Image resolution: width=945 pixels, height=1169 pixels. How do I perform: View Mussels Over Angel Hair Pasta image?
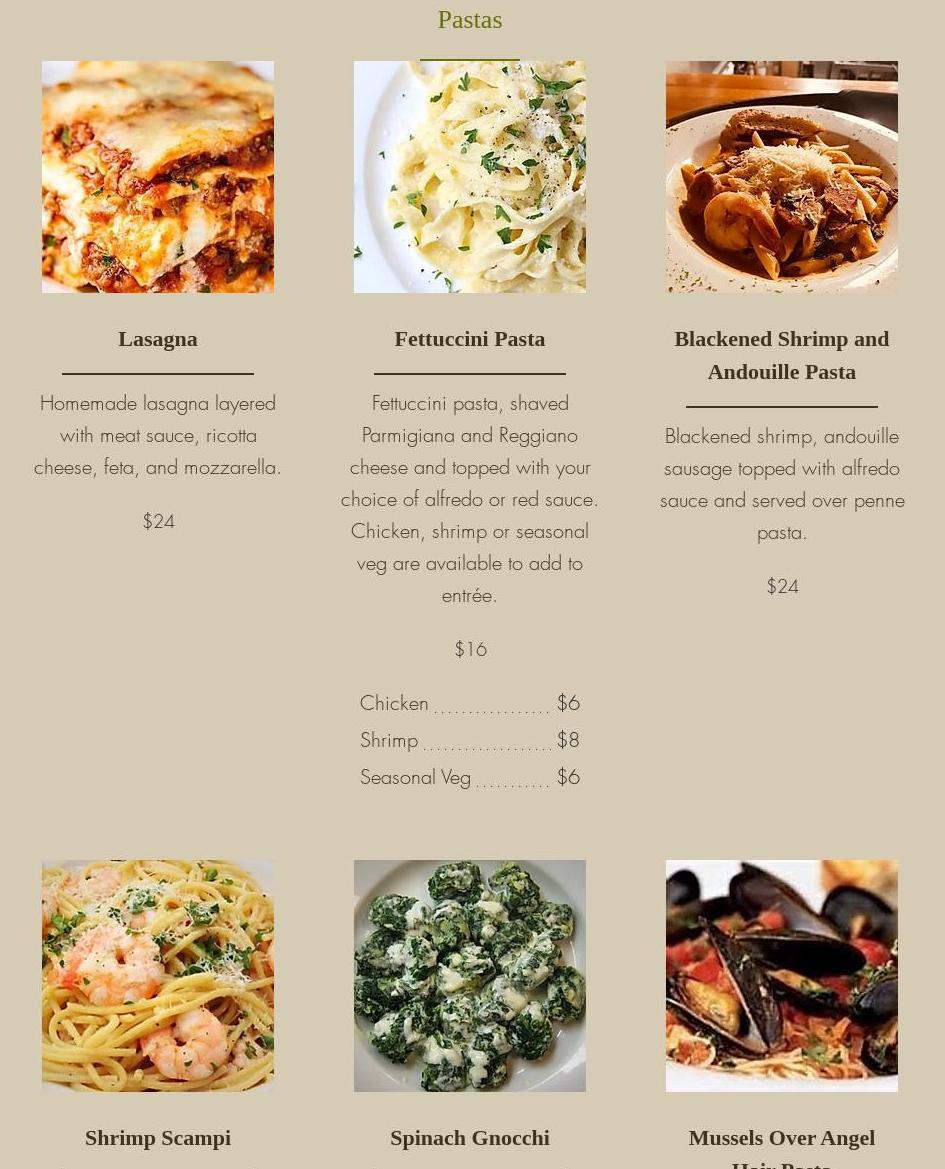pos(782,975)
